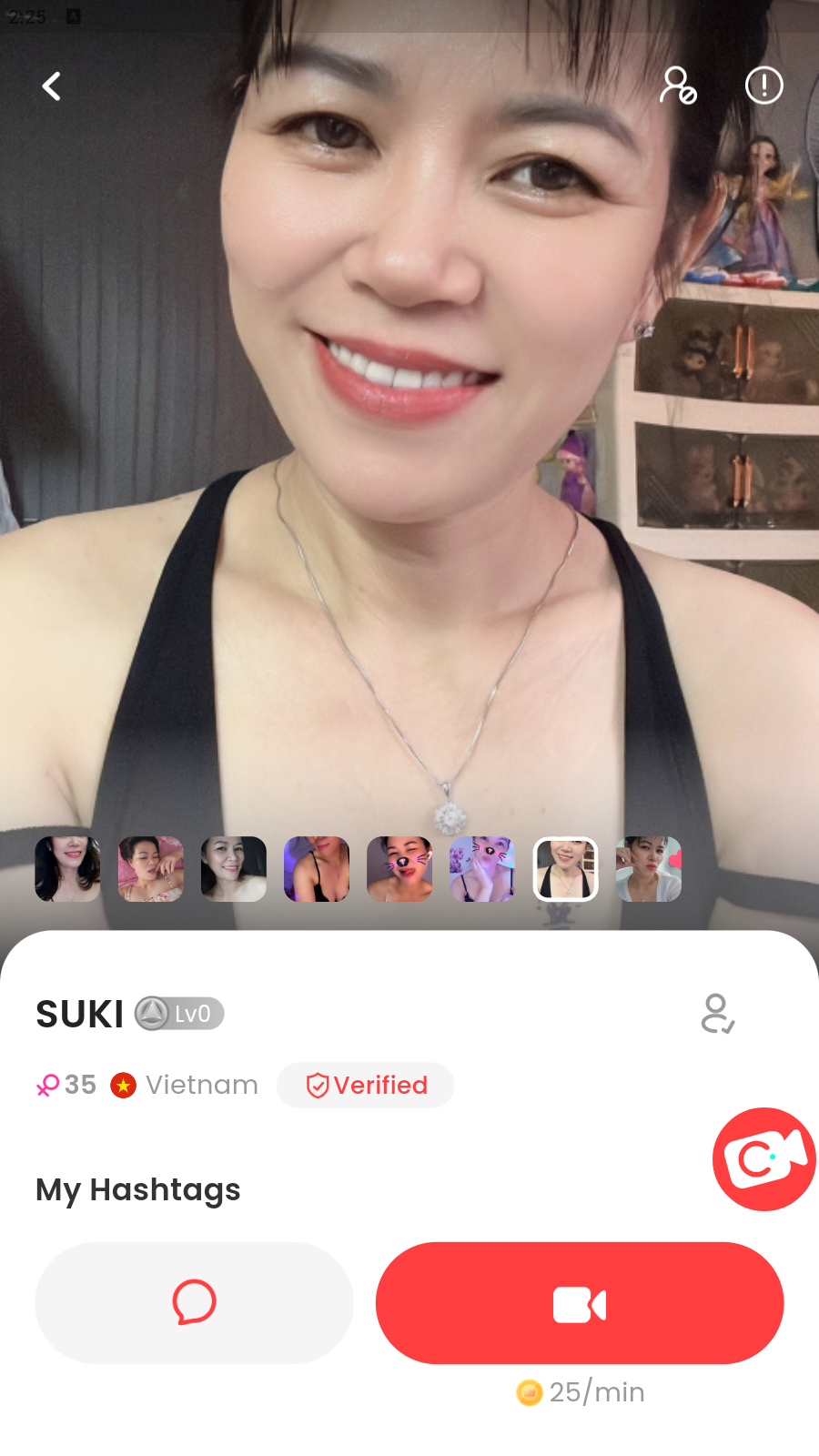Viewport: 819px width, 1456px height.
Task: View the fifth photo with cat filter
Action: 399,869
